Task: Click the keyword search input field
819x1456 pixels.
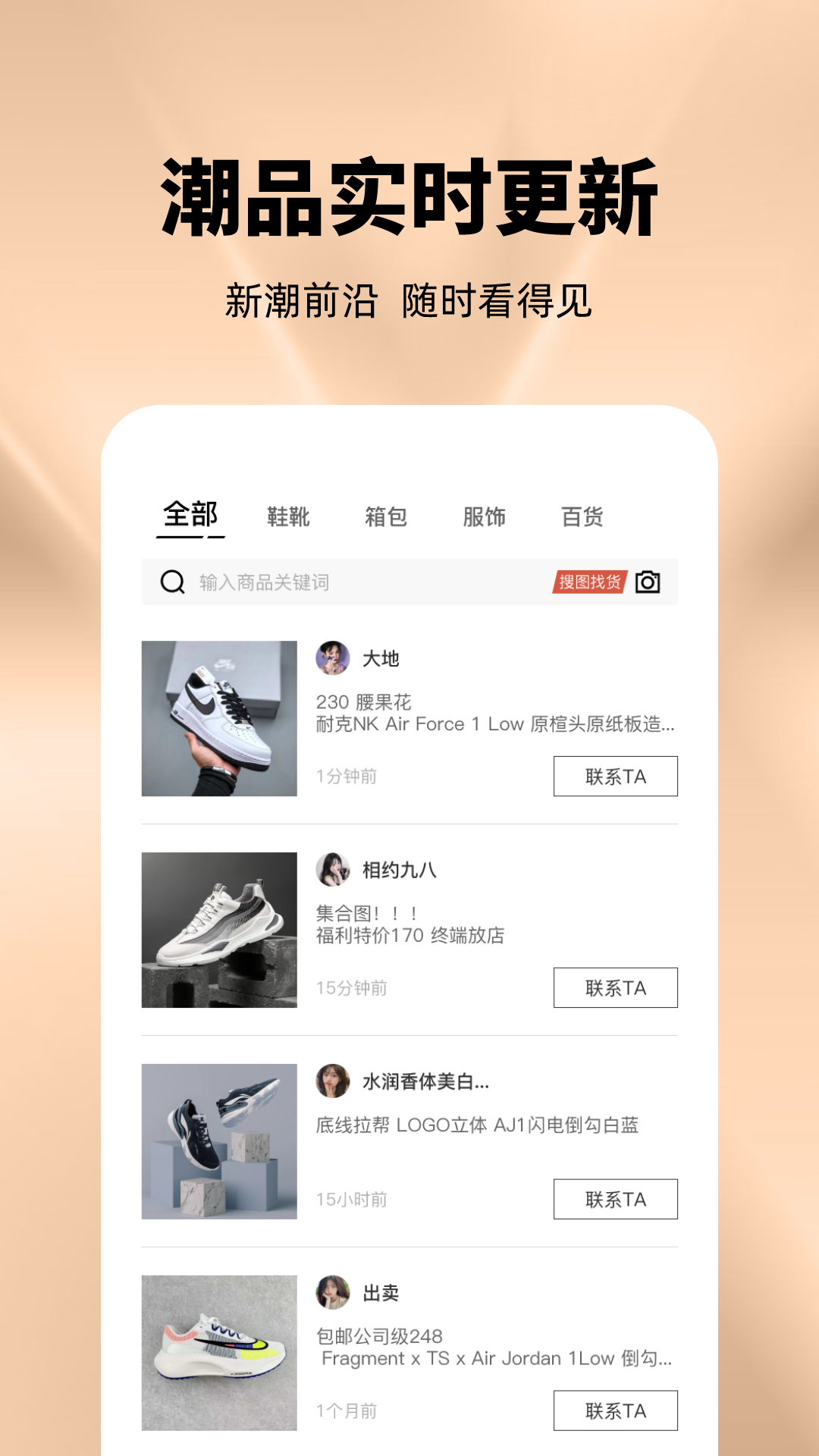Action: [341, 582]
